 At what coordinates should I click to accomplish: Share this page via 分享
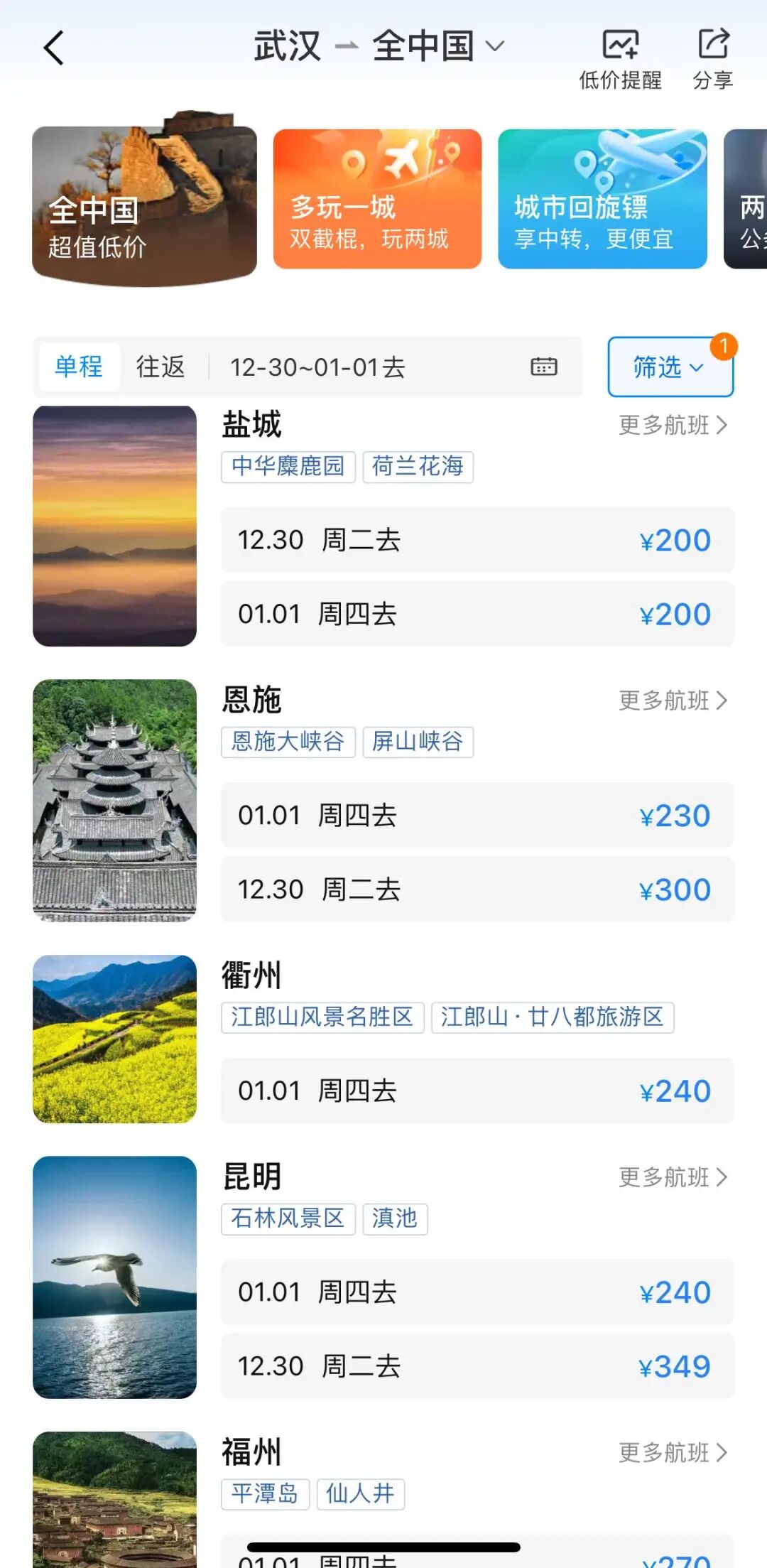(x=713, y=60)
